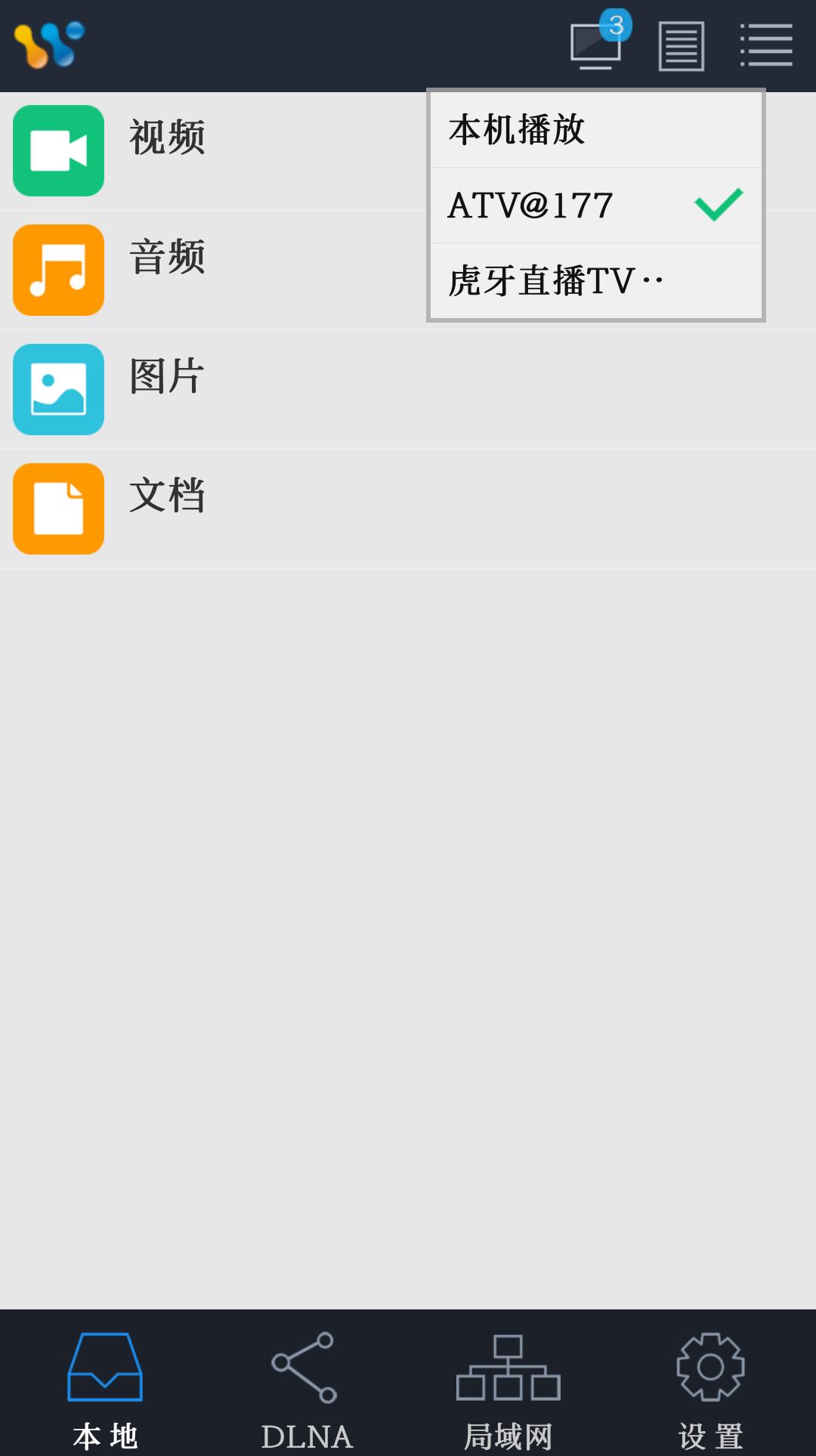The image size is (816, 1456).
Task: Open the 视频 videos category
Action: coord(168,138)
